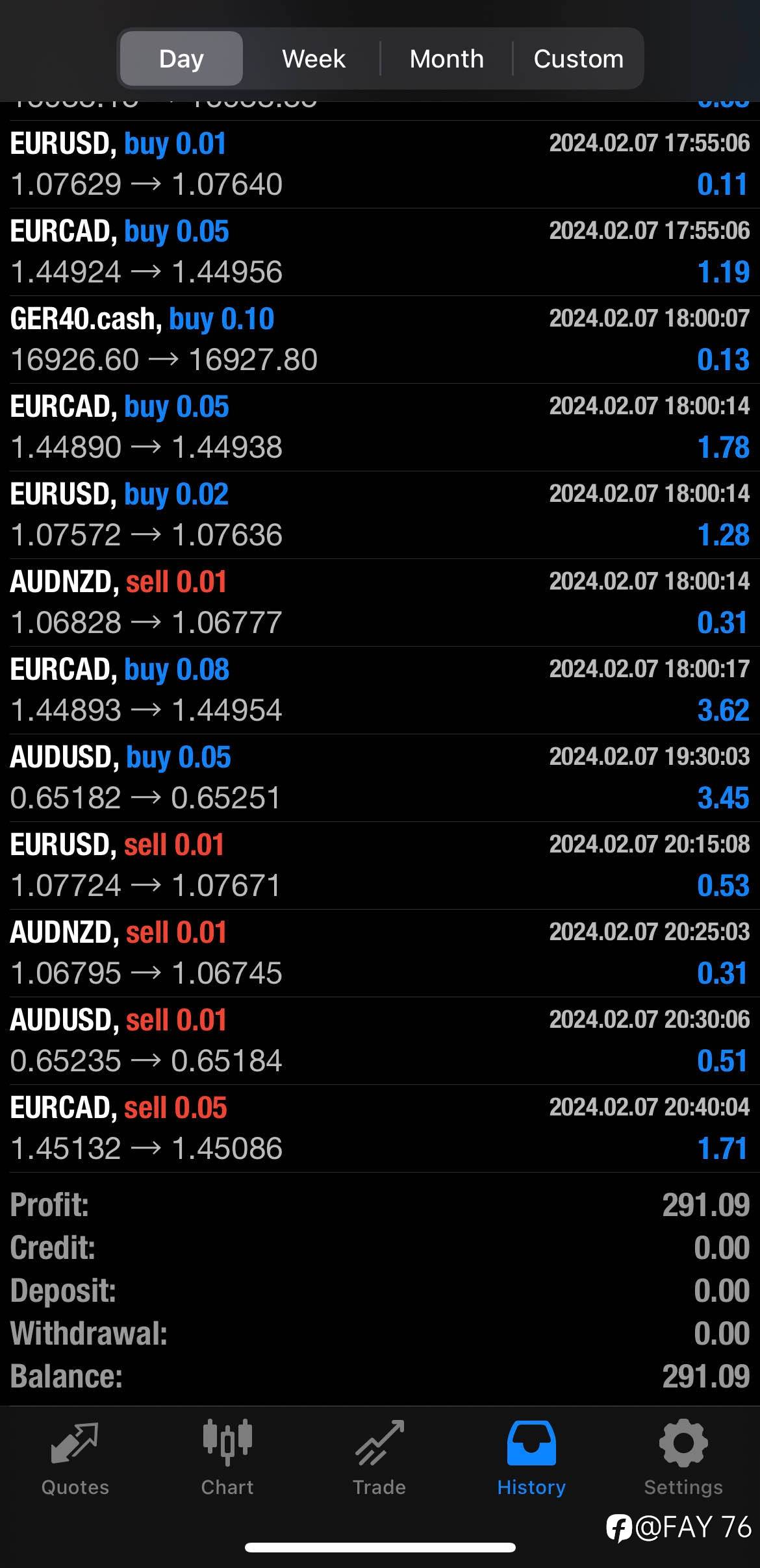
Task: Expand the EURUSD sell 0.01 trade
Action: point(379,865)
